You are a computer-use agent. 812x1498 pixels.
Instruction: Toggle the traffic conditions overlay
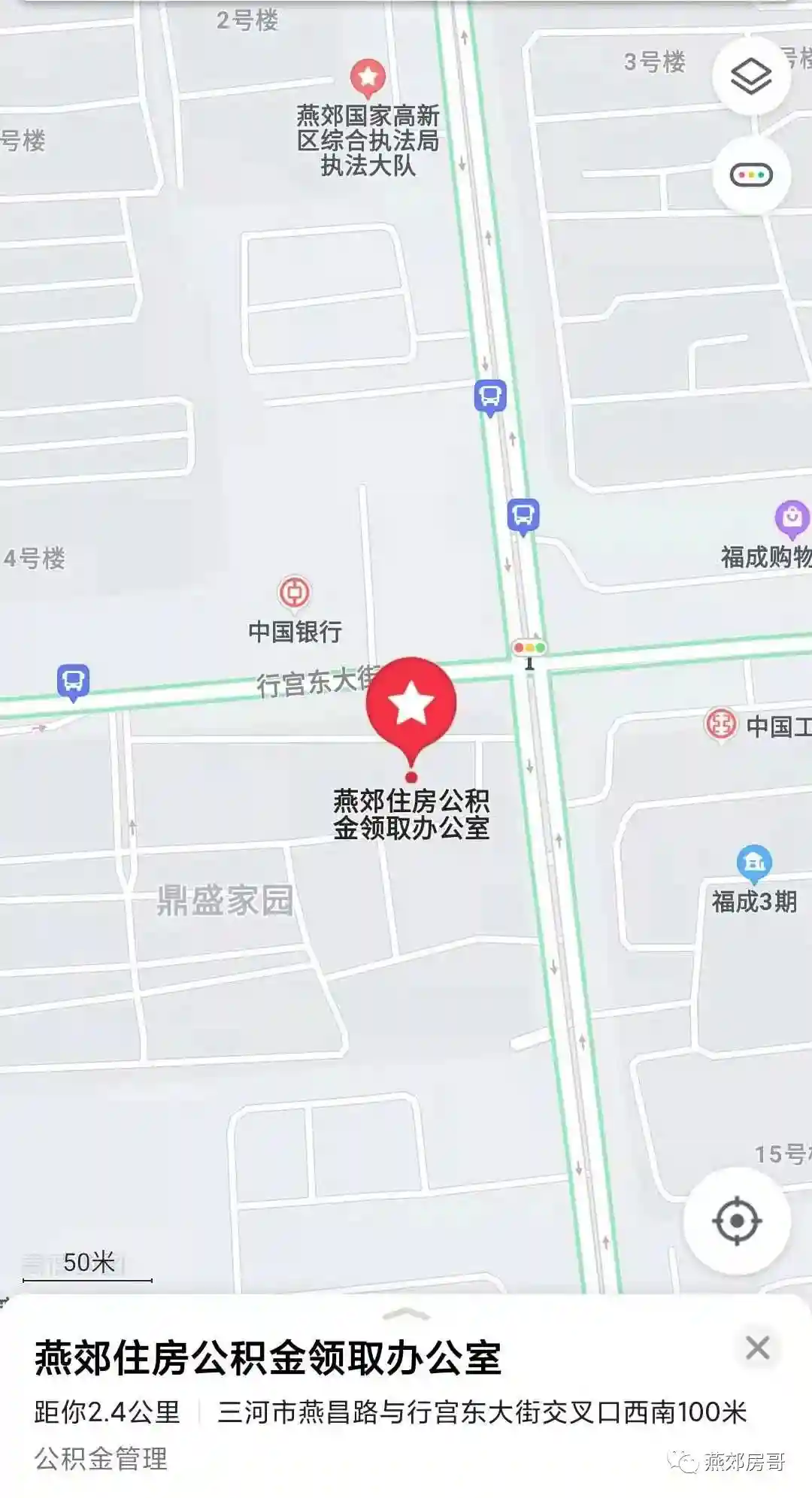tap(751, 176)
